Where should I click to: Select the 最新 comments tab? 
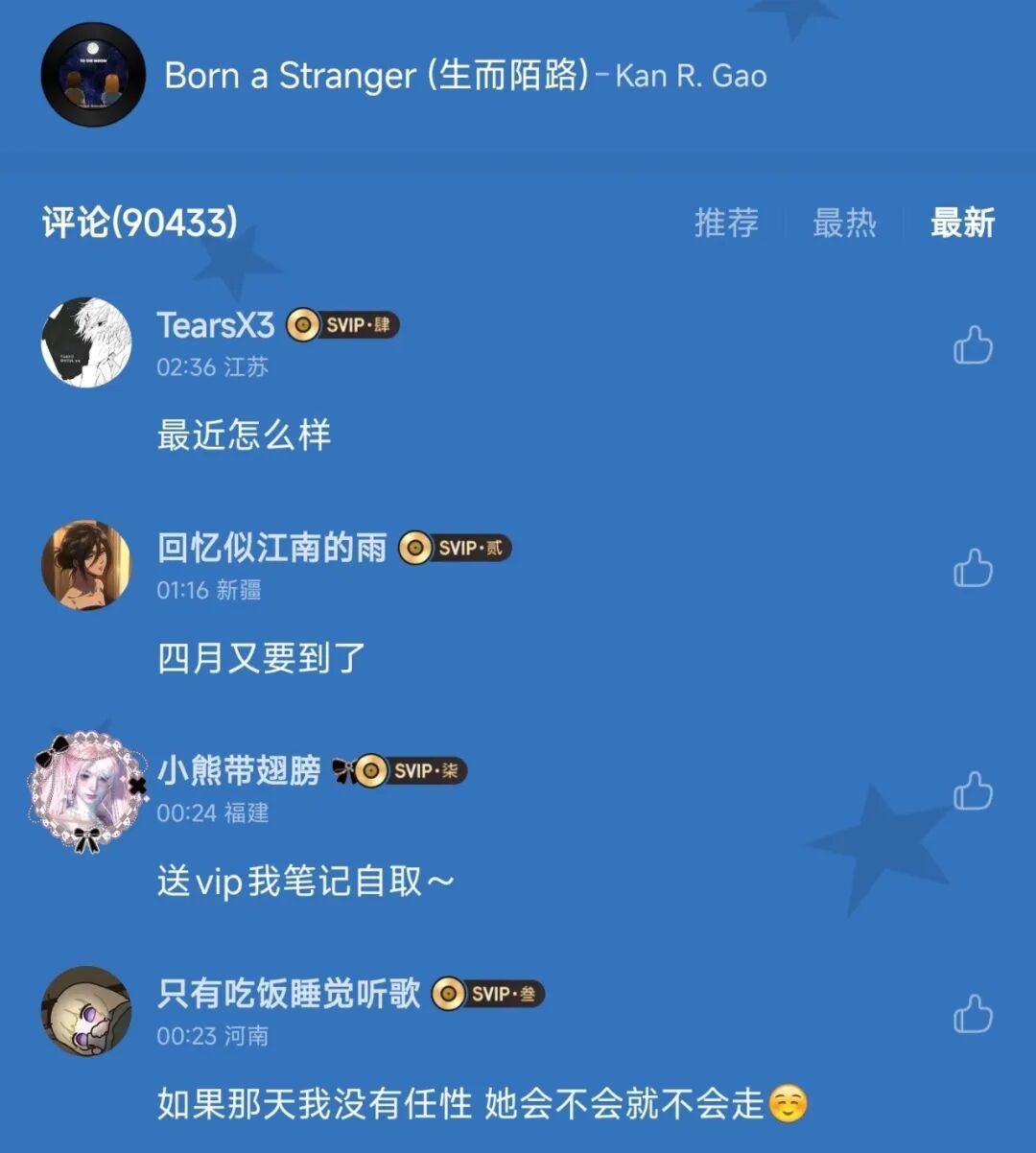[962, 223]
